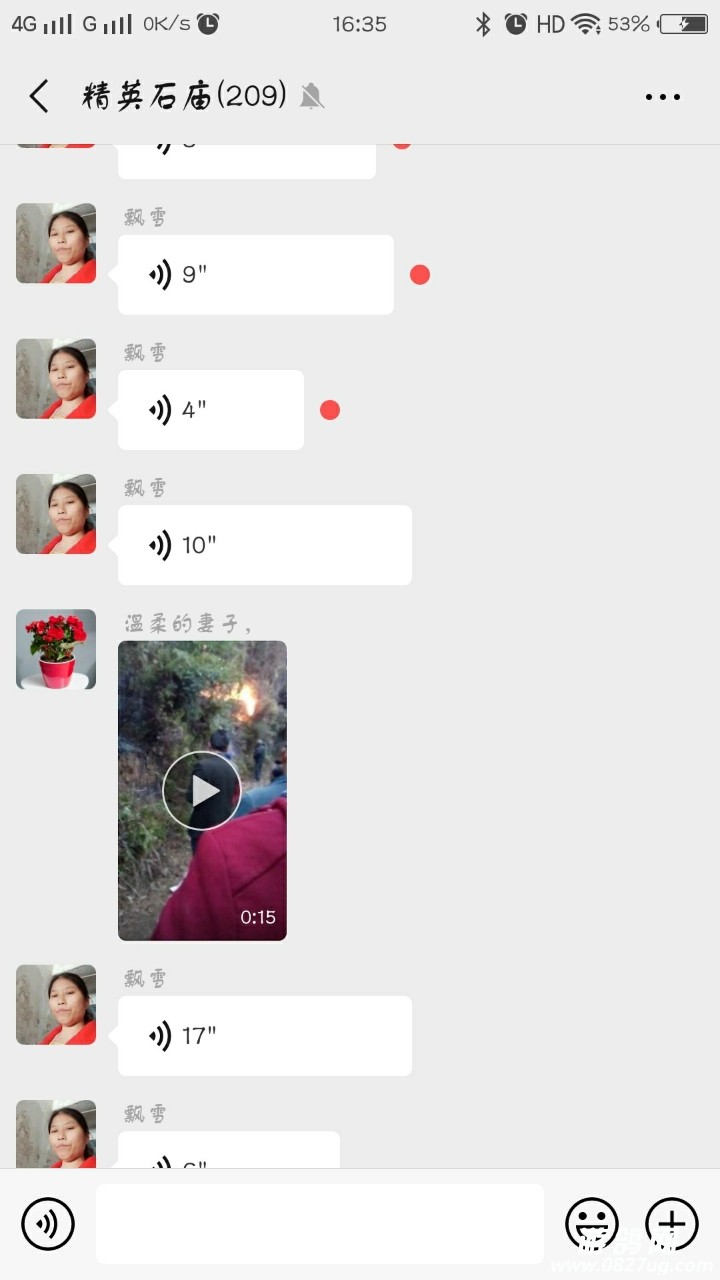Open the plus attachments menu

(672, 1223)
